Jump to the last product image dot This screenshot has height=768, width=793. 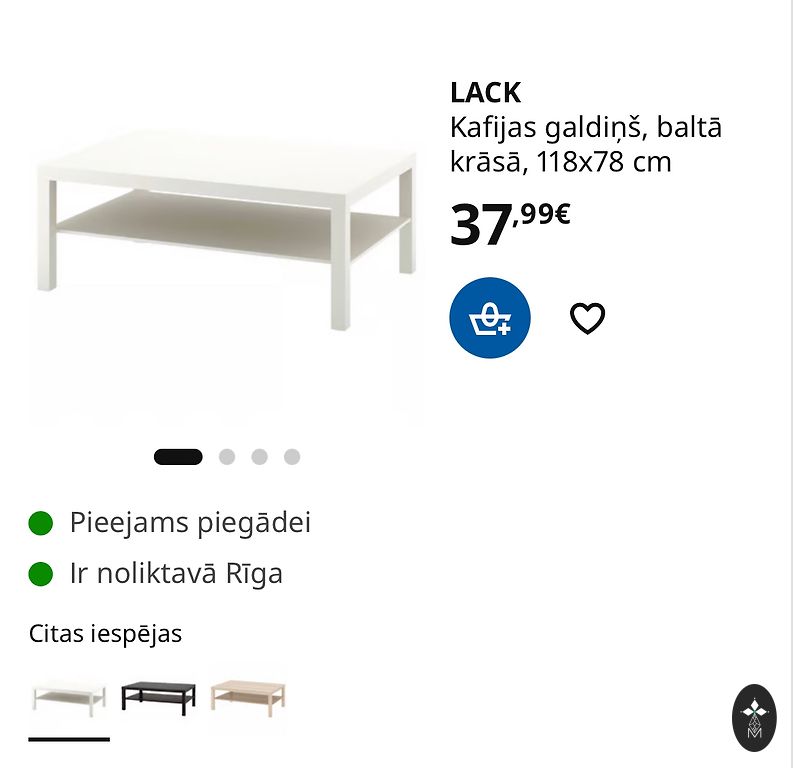(292, 457)
